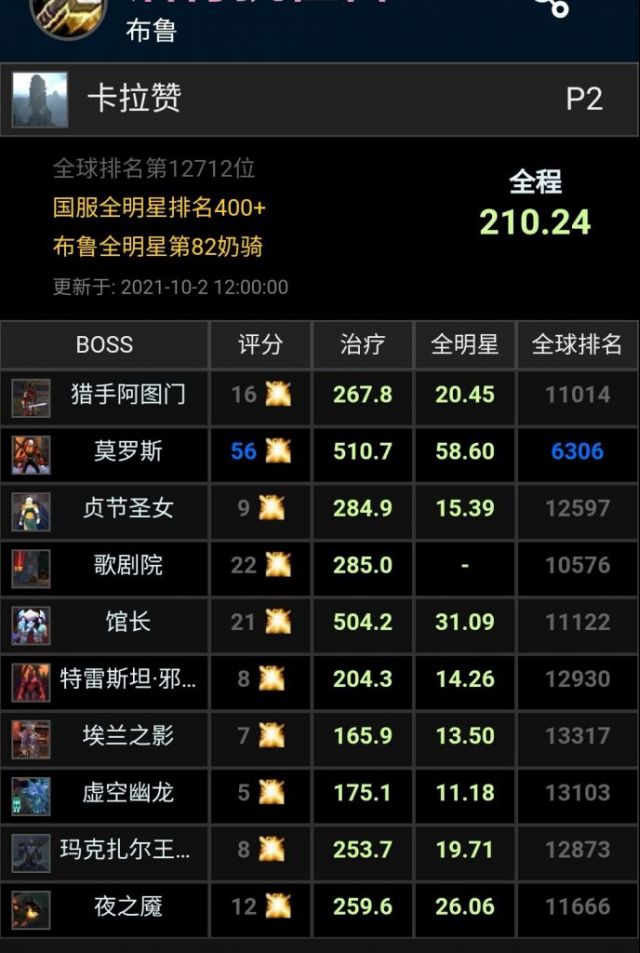The image size is (640, 953).
Task: Open the 卡拉赞 P2 raid header
Action: (x=320, y=99)
